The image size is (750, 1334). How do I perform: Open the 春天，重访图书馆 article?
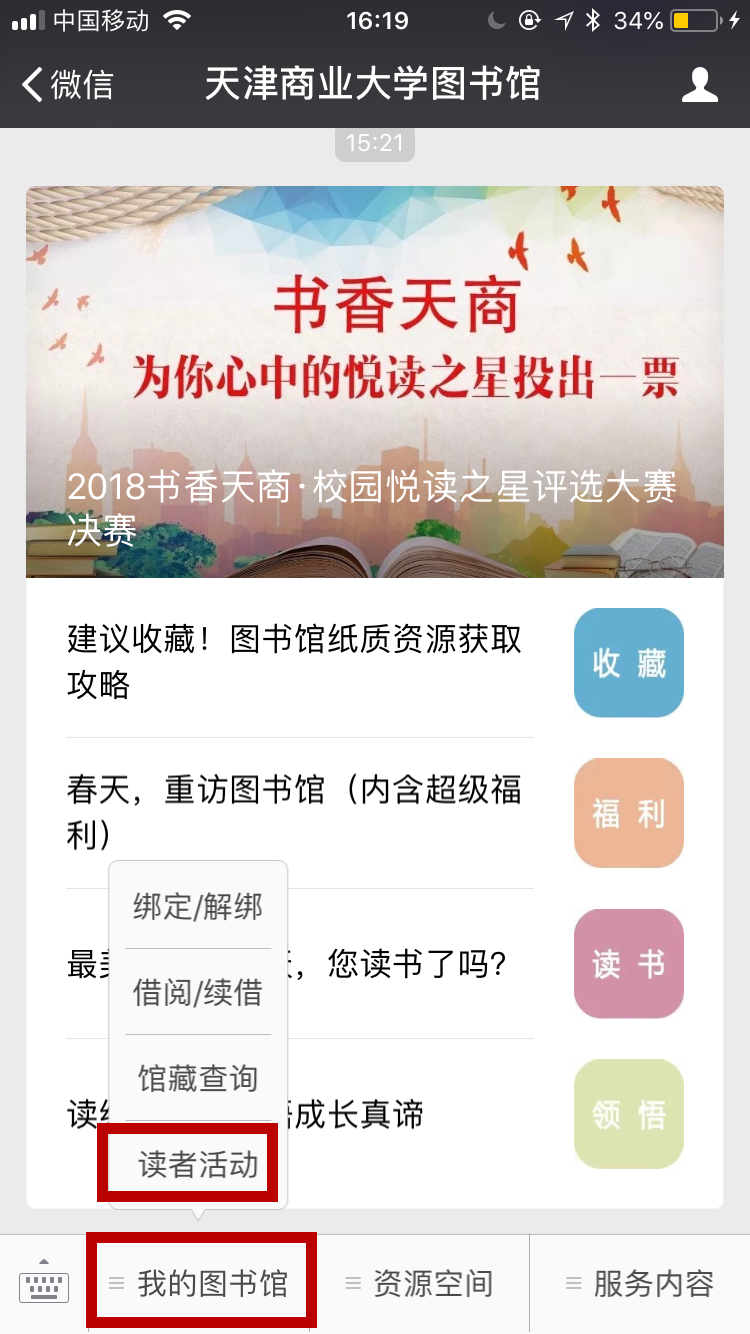click(x=375, y=813)
